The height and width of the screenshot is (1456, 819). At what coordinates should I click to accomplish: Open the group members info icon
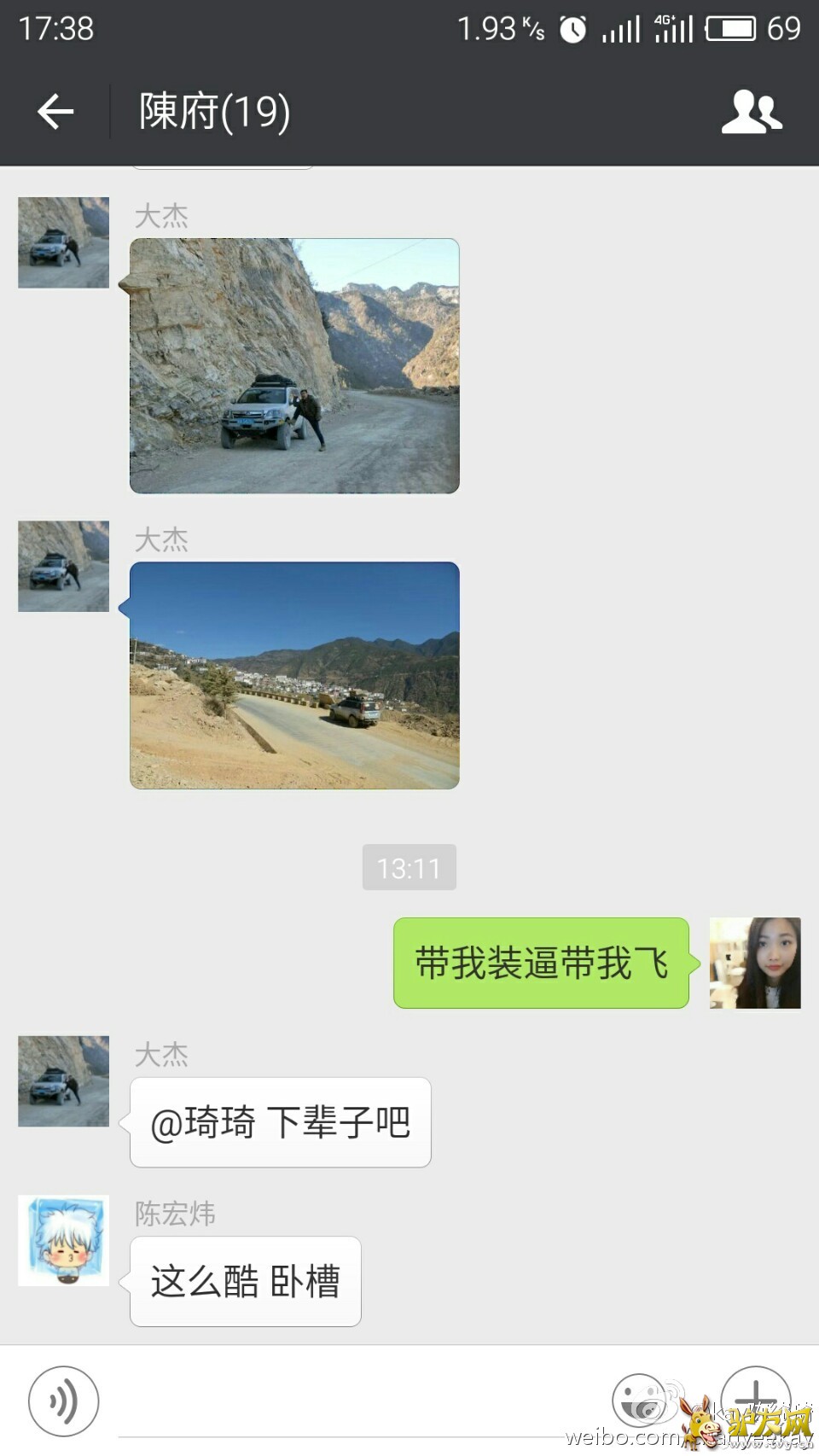coord(751,112)
